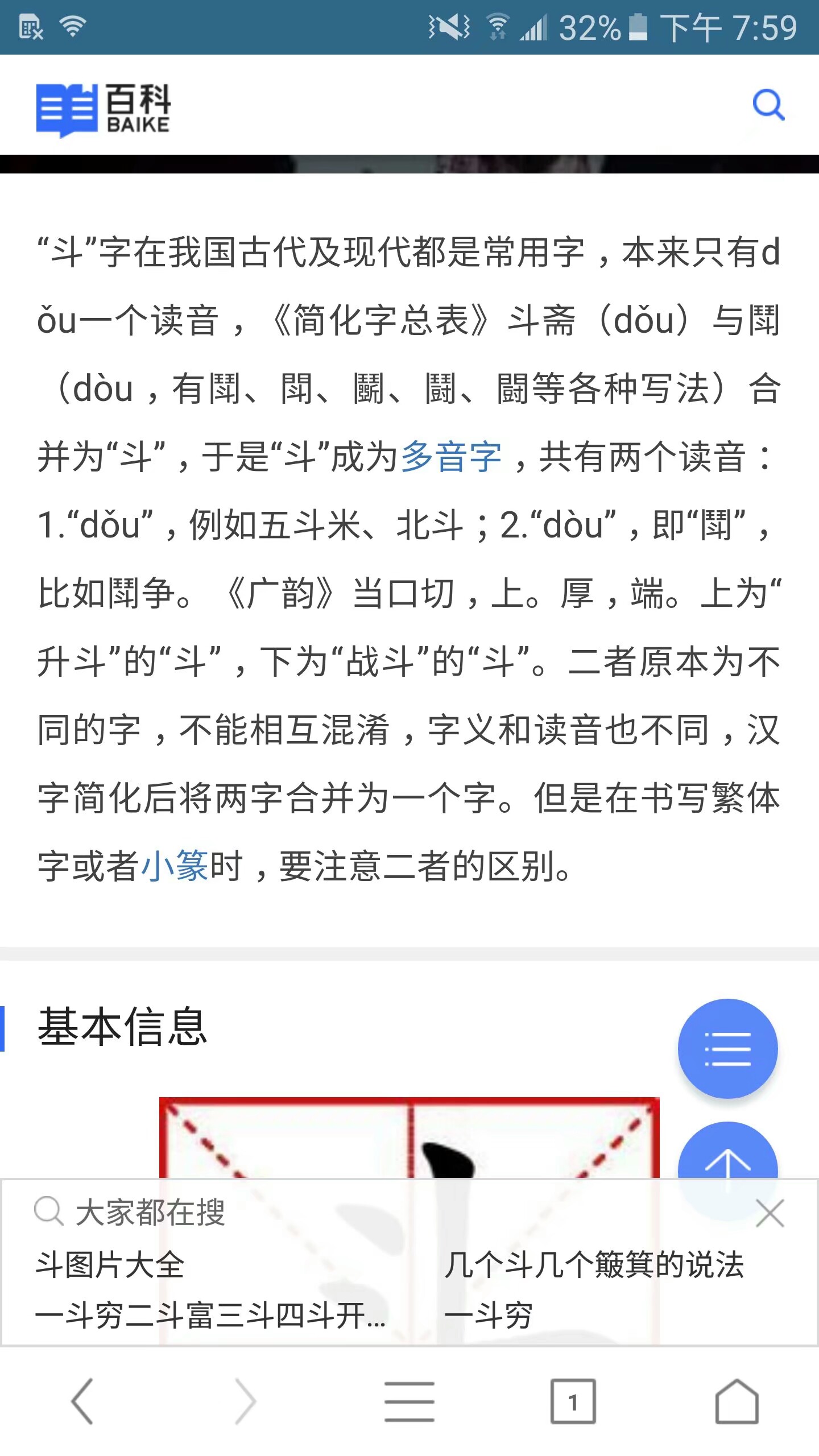Open the Baike home logo

103,109
